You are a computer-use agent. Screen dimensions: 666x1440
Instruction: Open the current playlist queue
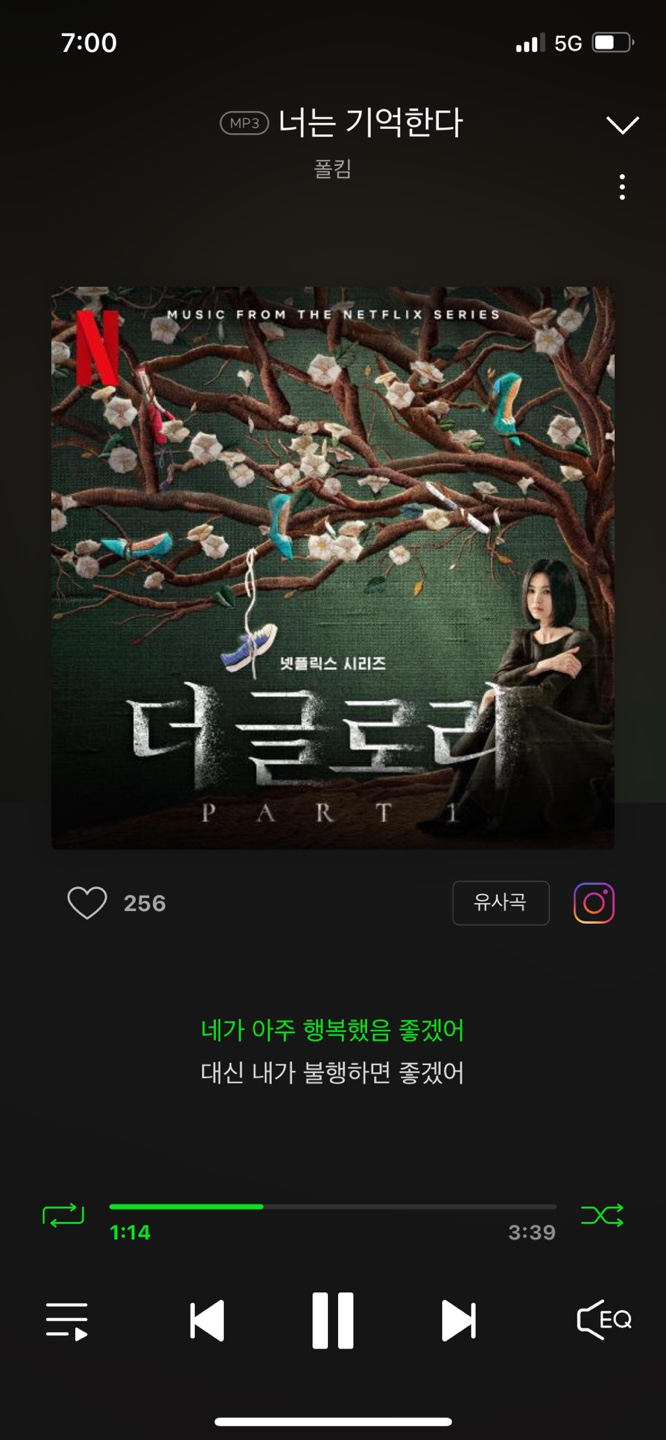(67, 1321)
